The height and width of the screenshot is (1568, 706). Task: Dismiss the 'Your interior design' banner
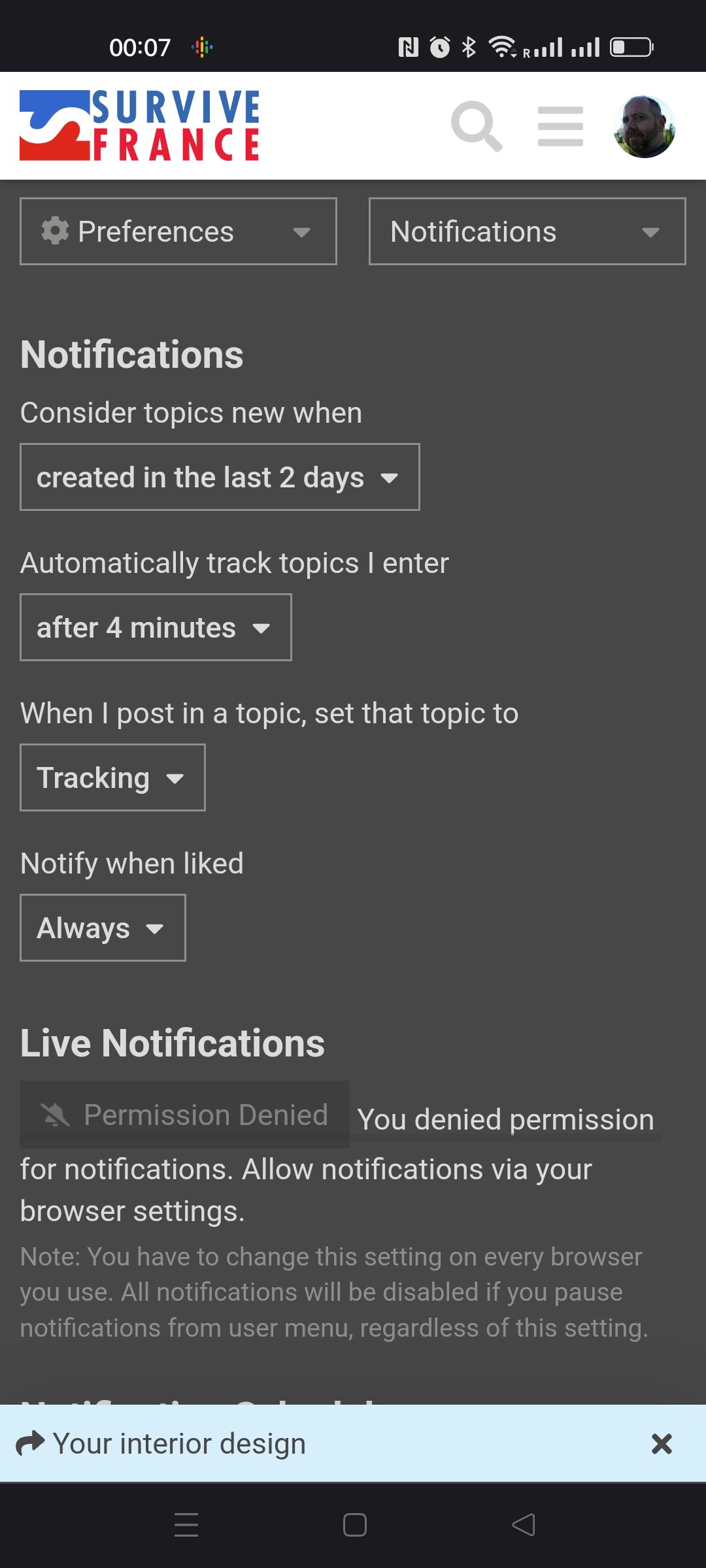(x=662, y=1443)
